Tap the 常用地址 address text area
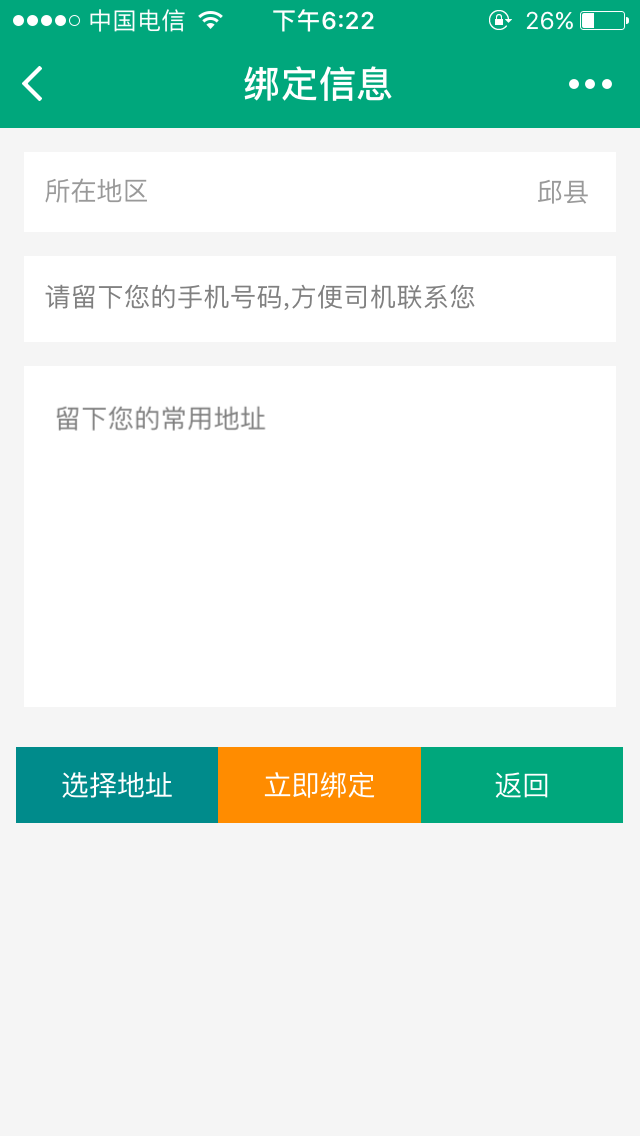The width and height of the screenshot is (640, 1136). (320, 536)
